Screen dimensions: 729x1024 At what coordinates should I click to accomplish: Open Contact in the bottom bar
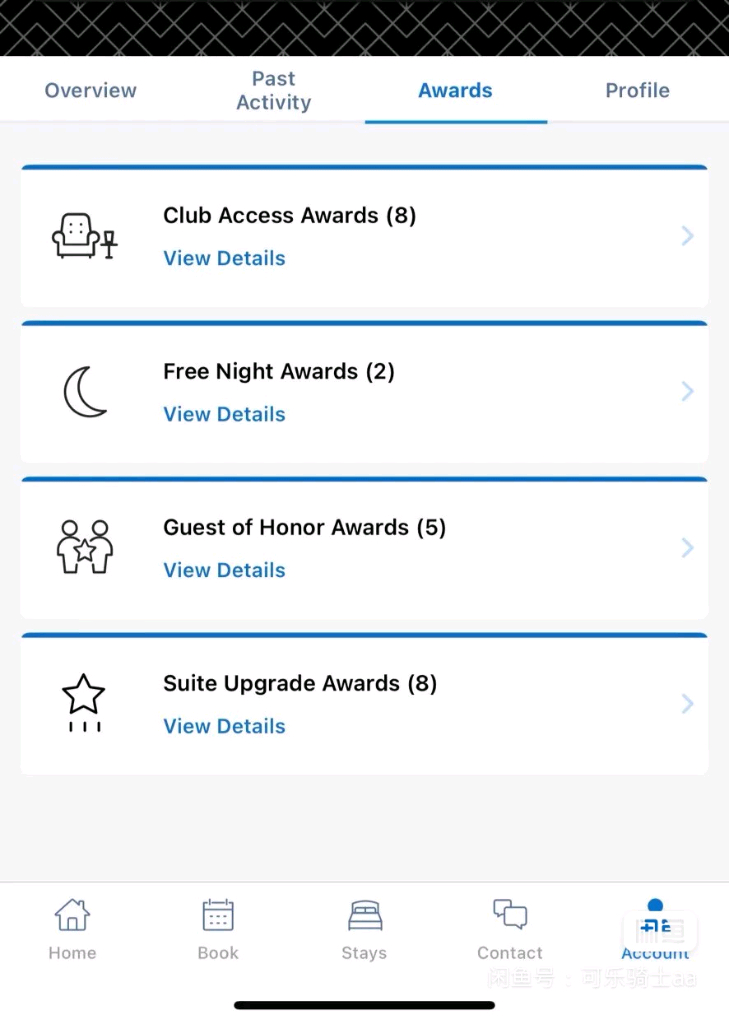tap(510, 930)
